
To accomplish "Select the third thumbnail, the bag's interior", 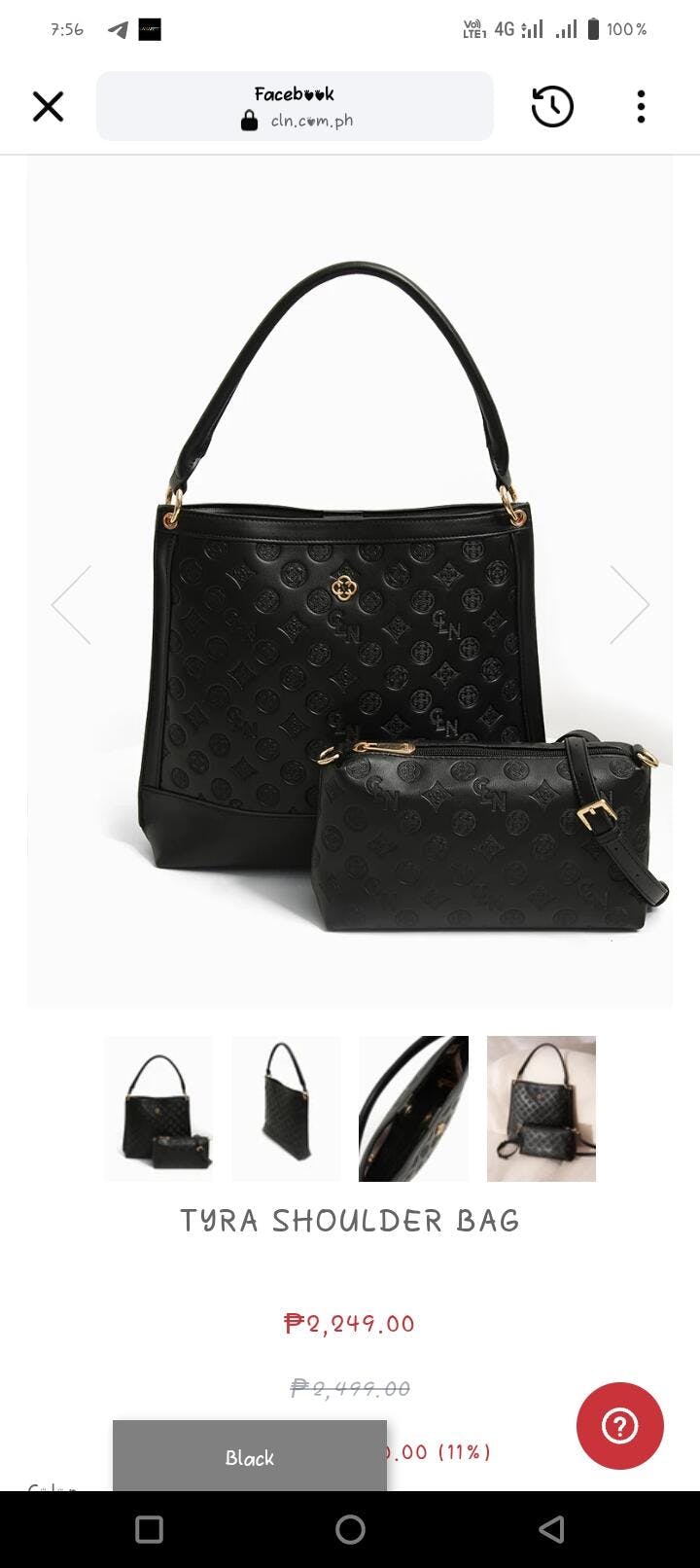I will [x=413, y=1109].
